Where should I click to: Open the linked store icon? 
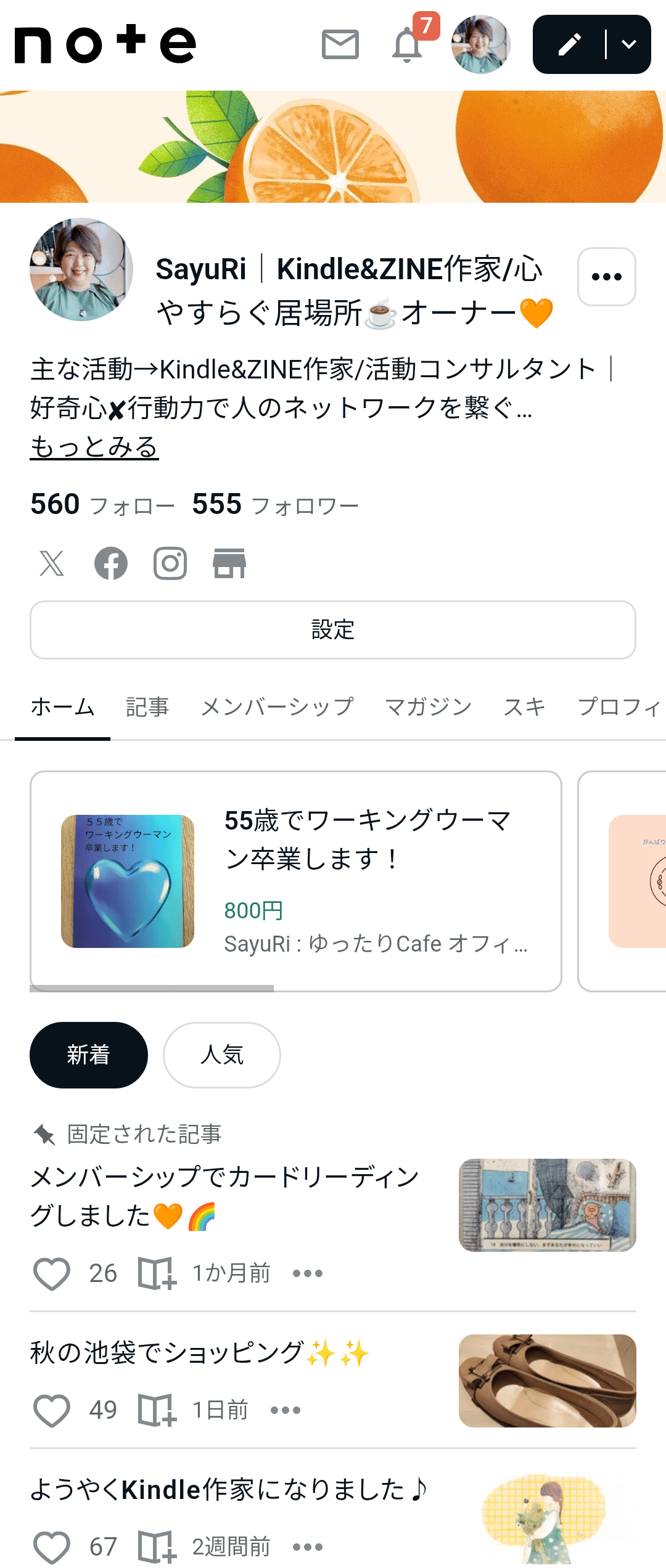point(230,563)
